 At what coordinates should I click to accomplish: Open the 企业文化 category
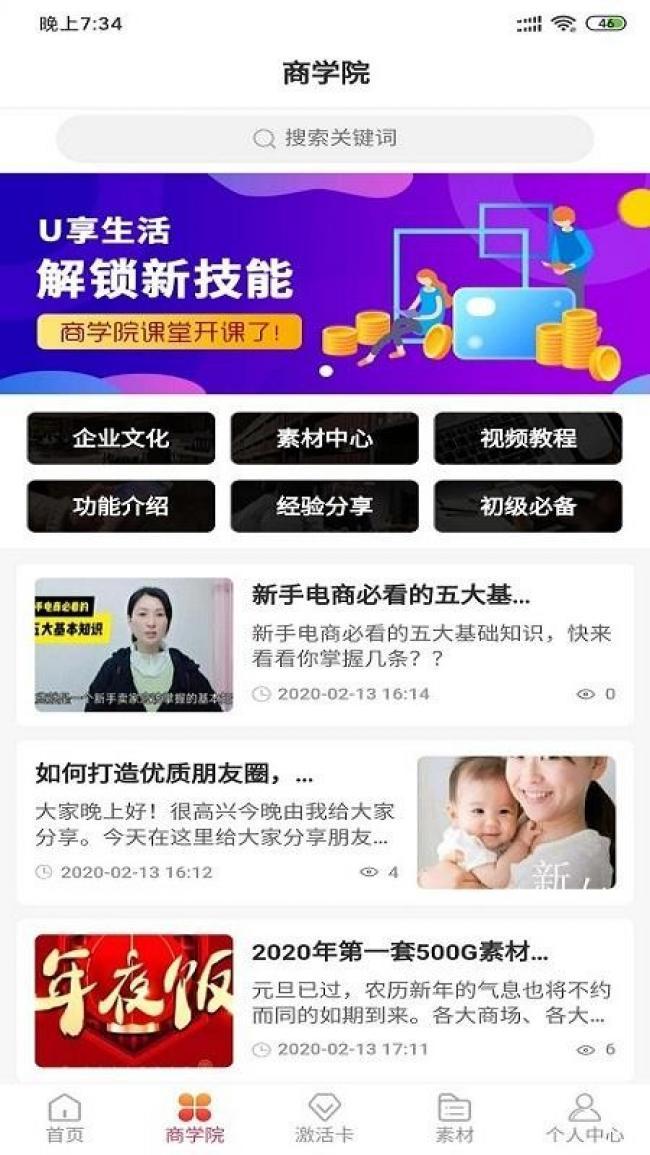point(121,438)
